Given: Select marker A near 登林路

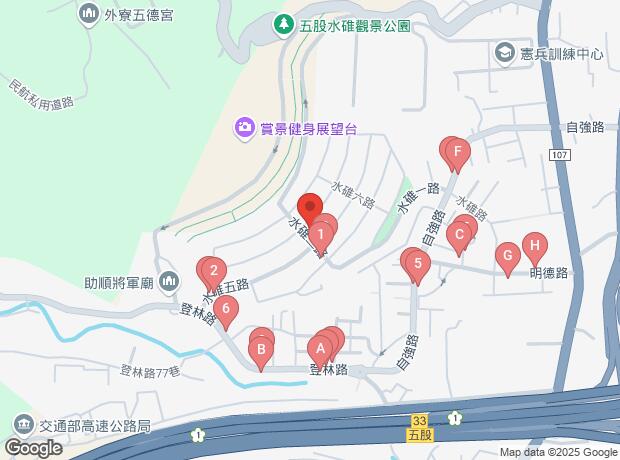Looking at the screenshot, I should coord(319,349).
